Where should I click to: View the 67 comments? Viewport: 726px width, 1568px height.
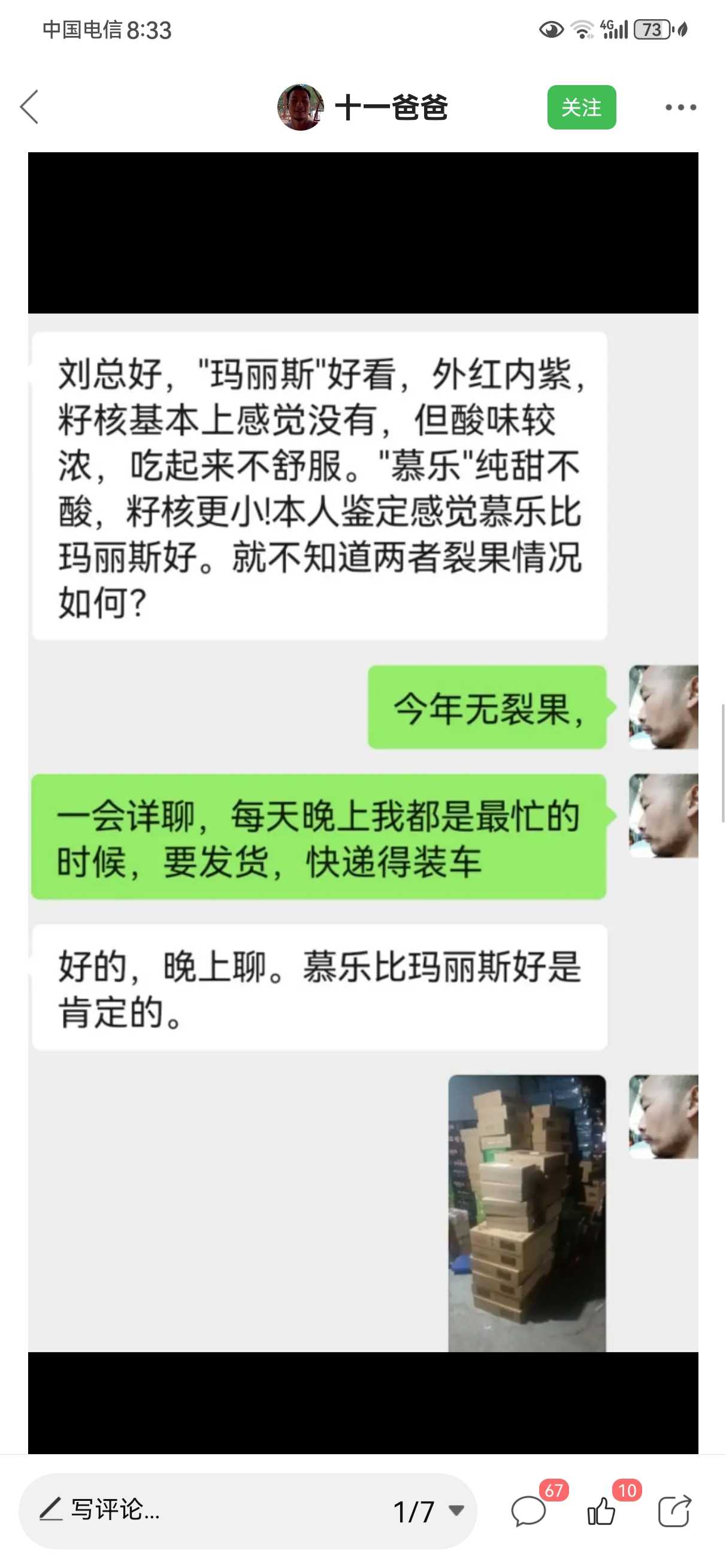point(528,1512)
